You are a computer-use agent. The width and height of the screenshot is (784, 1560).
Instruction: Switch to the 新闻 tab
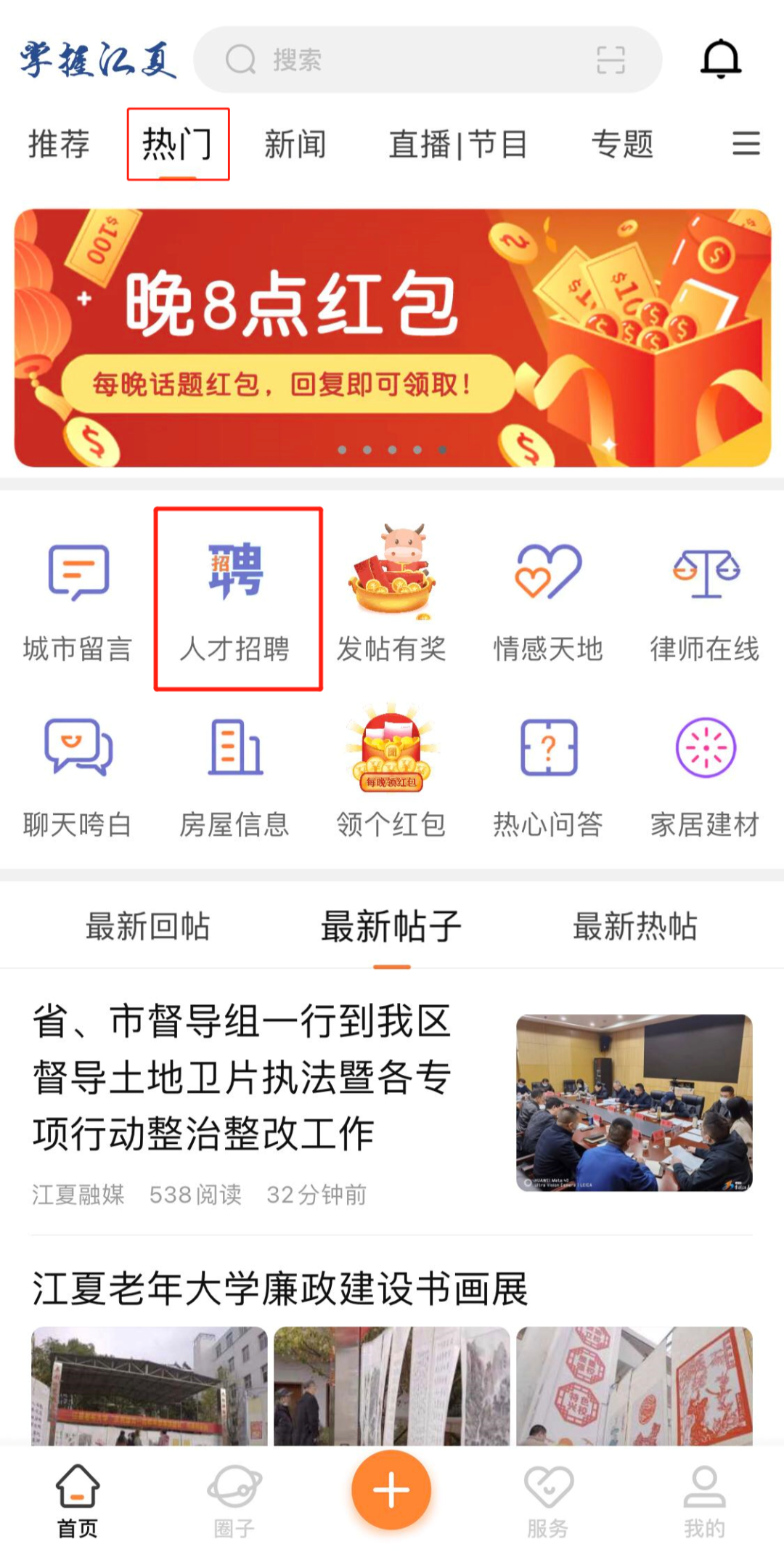295,143
